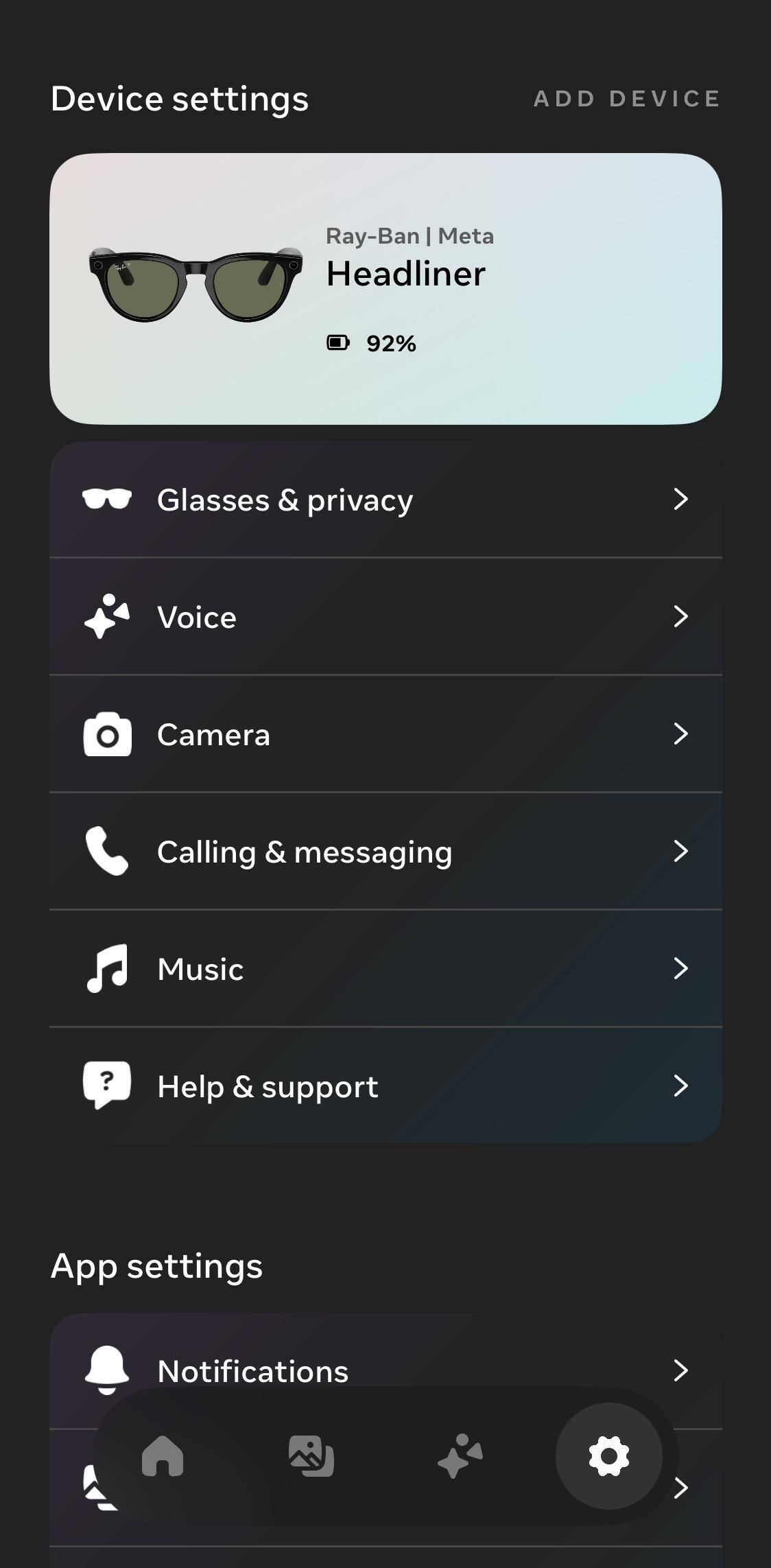This screenshot has height=1568, width=771.
Task: Open Glasses & privacy settings
Action: 385,500
